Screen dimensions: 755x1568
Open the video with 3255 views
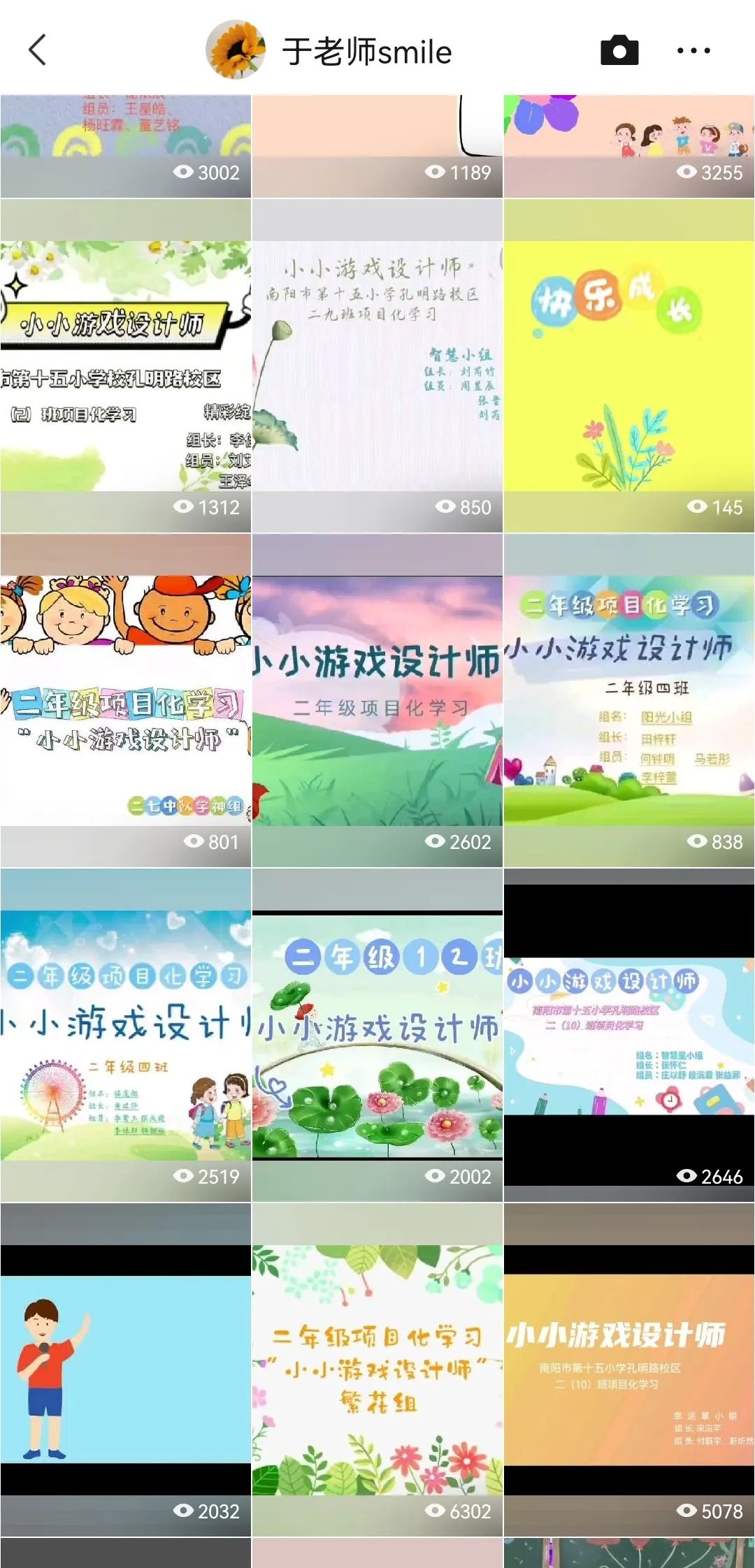[629, 146]
